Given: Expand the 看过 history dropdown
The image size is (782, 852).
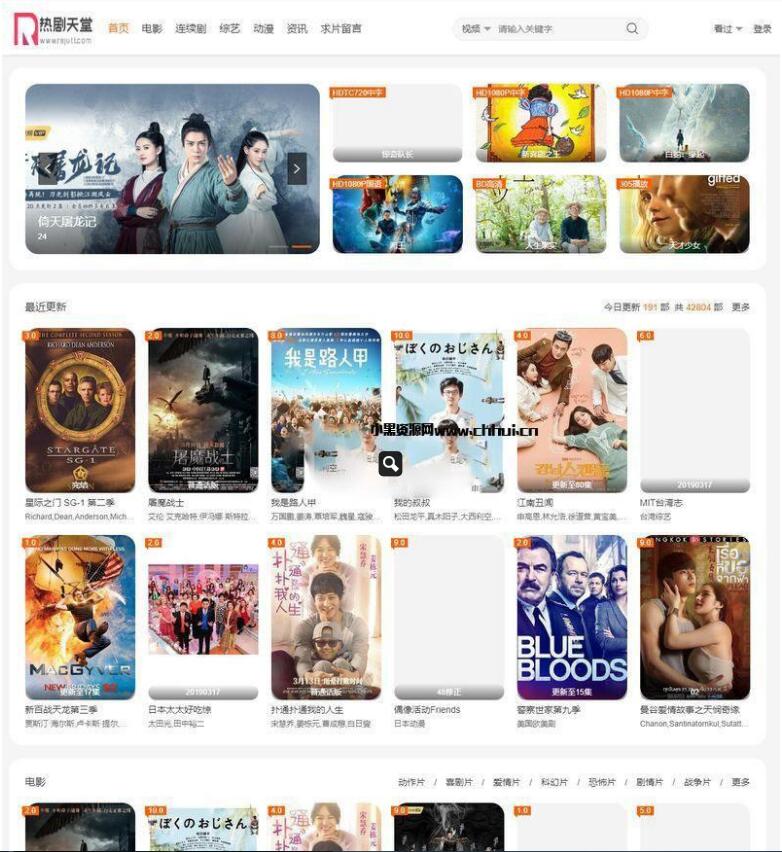Looking at the screenshot, I should [x=727, y=29].
